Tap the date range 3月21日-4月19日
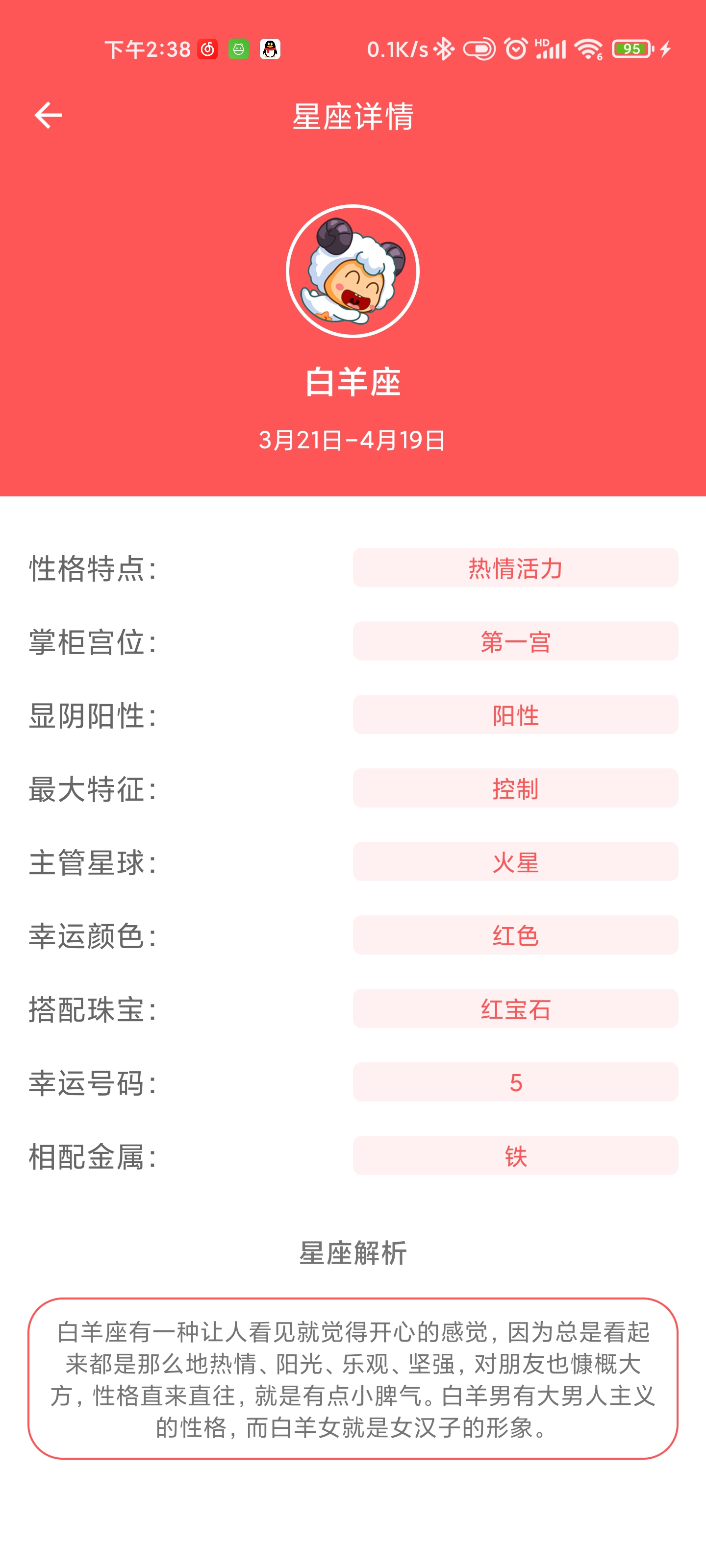The image size is (706, 1568). pos(353,437)
